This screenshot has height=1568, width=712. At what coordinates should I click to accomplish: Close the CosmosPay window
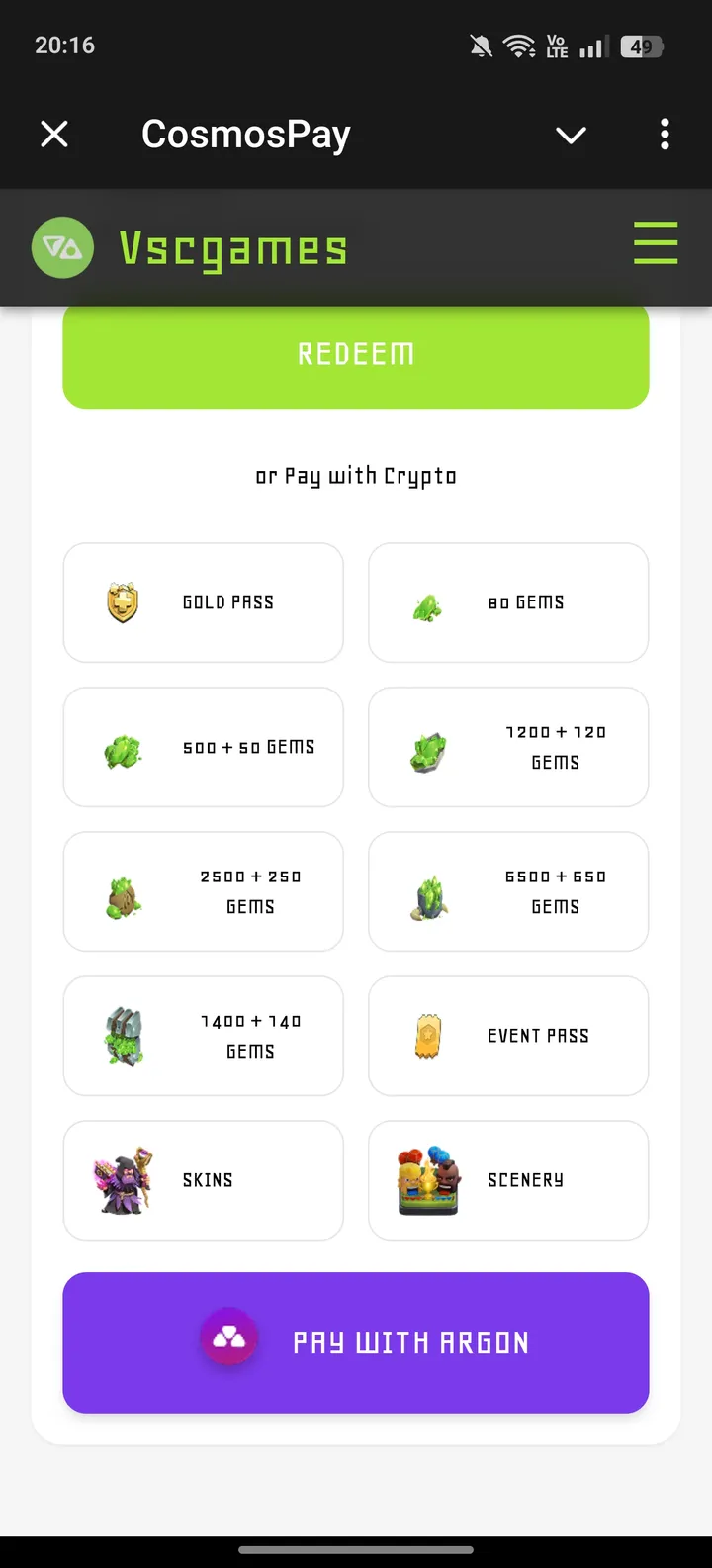pos(54,135)
